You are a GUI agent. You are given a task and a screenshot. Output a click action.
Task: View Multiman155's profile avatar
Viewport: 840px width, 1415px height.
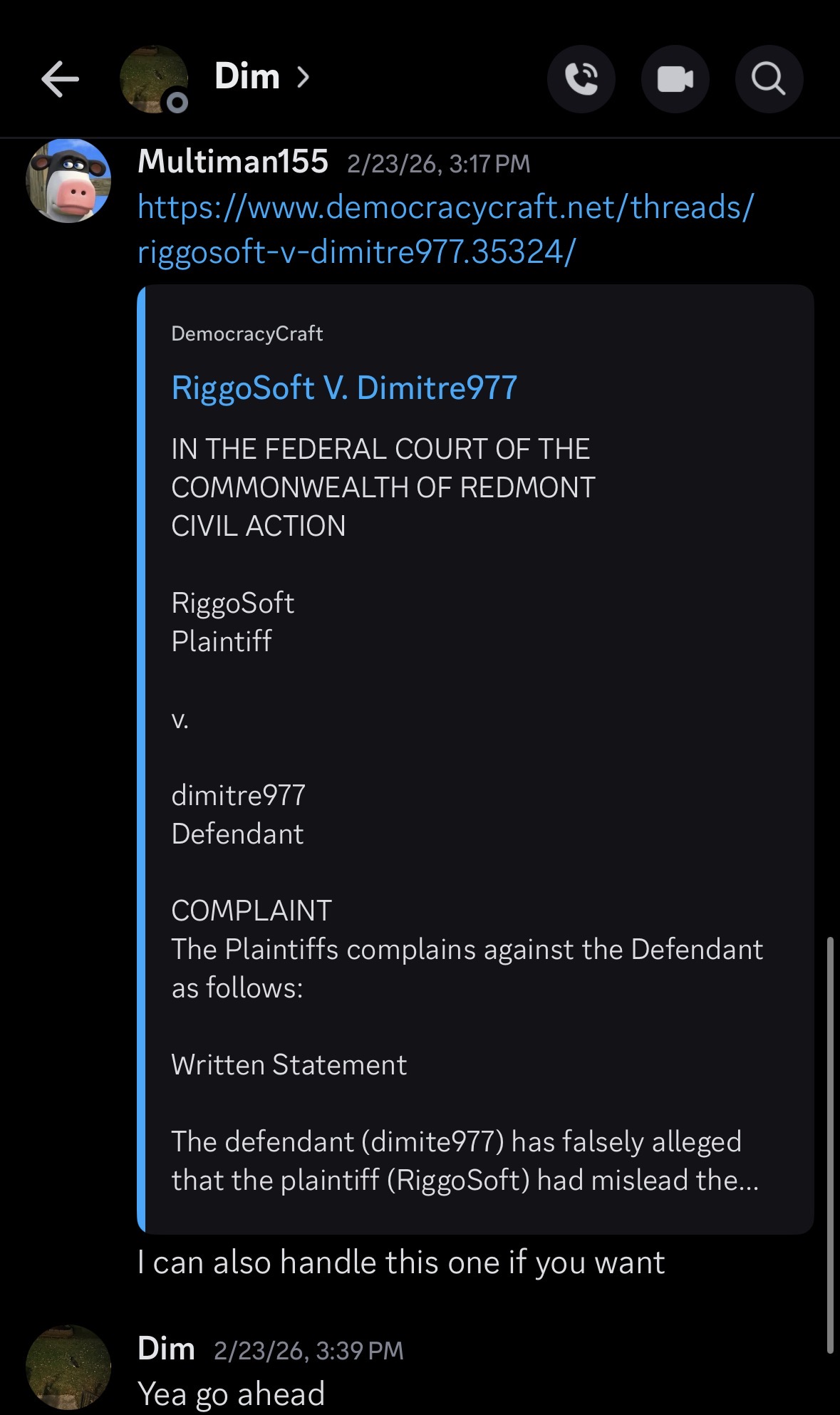[x=68, y=181]
